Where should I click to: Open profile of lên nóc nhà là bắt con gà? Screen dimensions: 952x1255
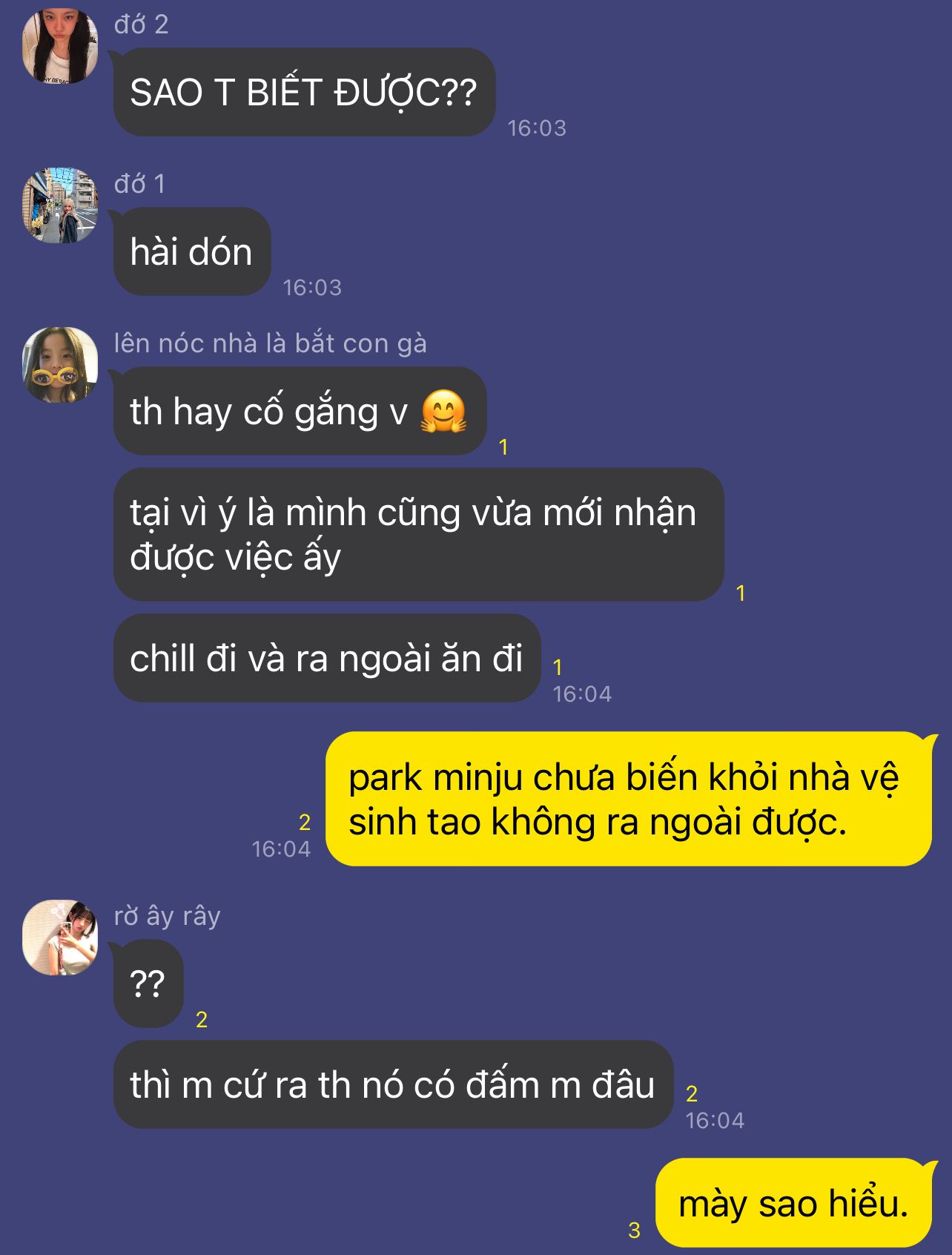point(60,365)
